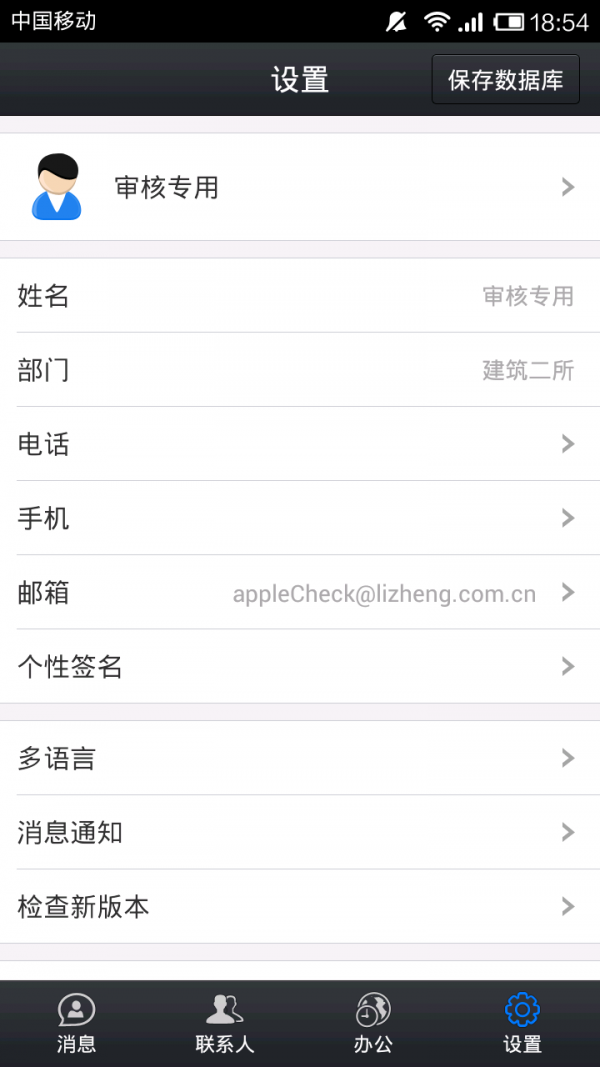This screenshot has height=1067, width=600.
Task: Go to the 办公 tab
Action: (x=373, y=1024)
